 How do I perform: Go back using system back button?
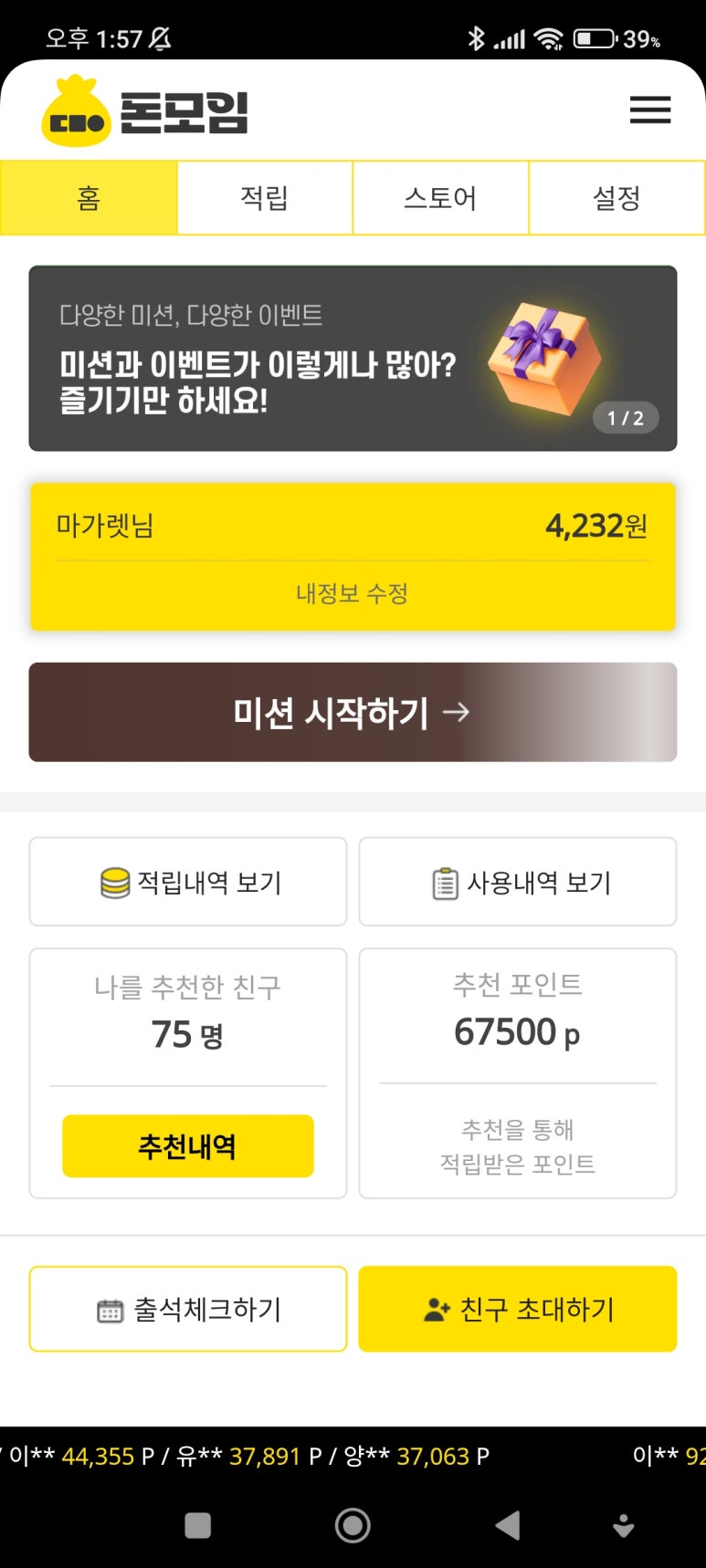[x=508, y=1525]
